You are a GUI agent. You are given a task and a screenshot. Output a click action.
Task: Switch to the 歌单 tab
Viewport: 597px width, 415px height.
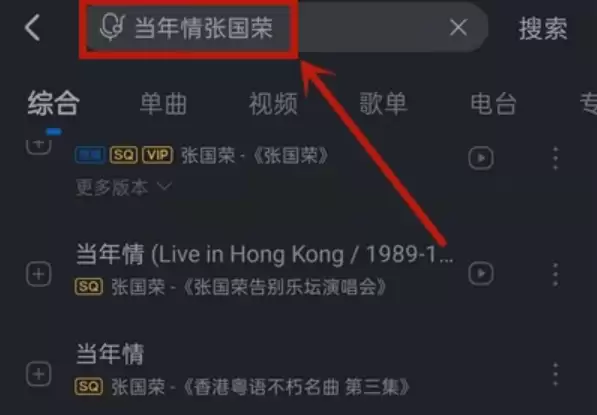pyautogui.click(x=383, y=104)
